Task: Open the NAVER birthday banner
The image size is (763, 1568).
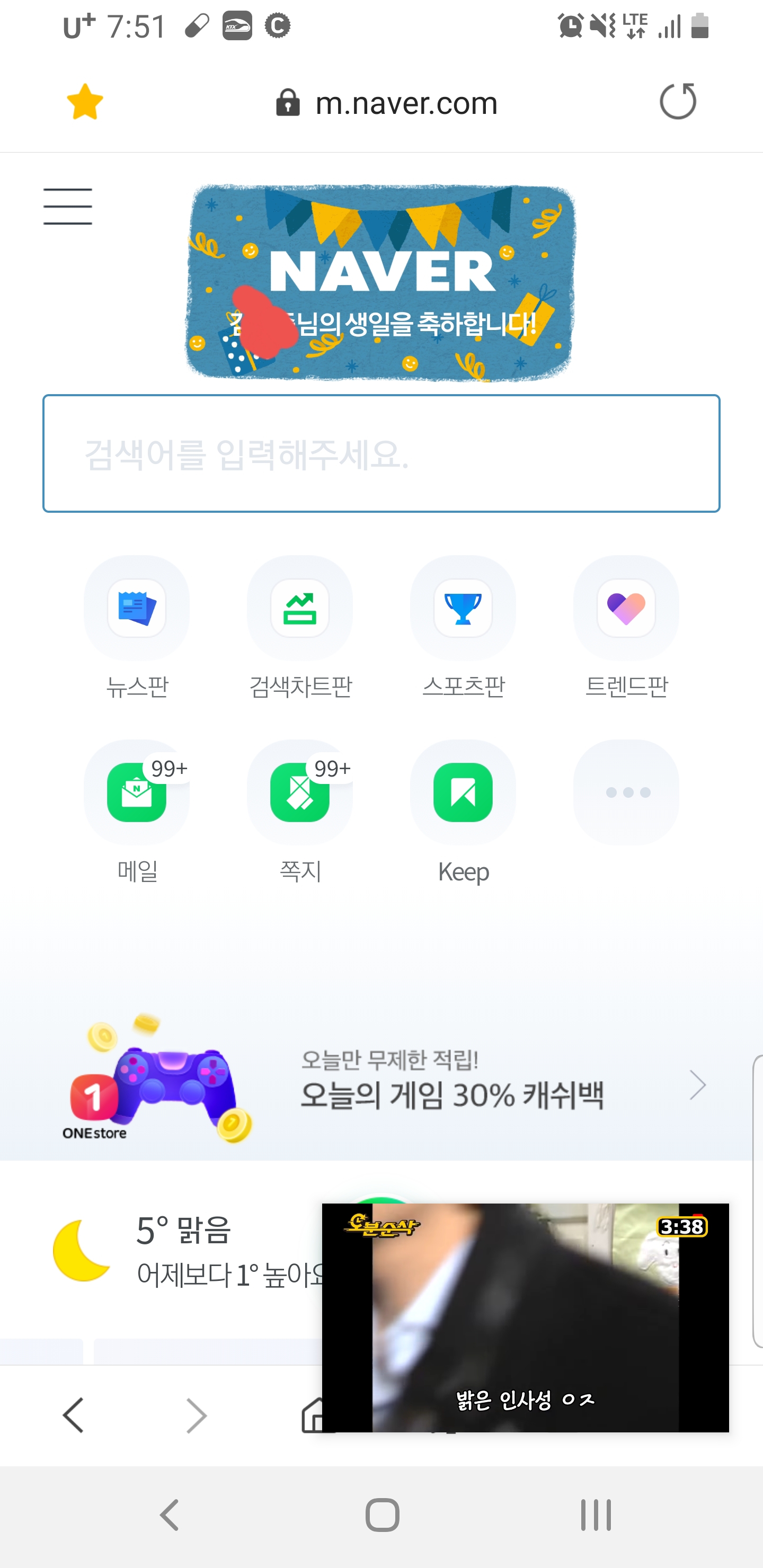Action: (381, 282)
